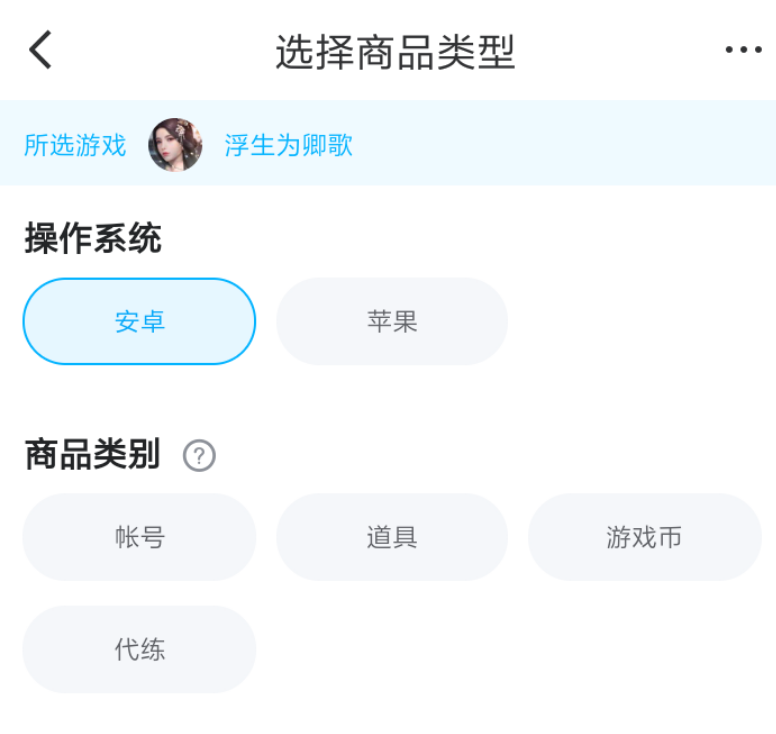Select the 安卓 operating system option
776x734 pixels.
coord(139,322)
